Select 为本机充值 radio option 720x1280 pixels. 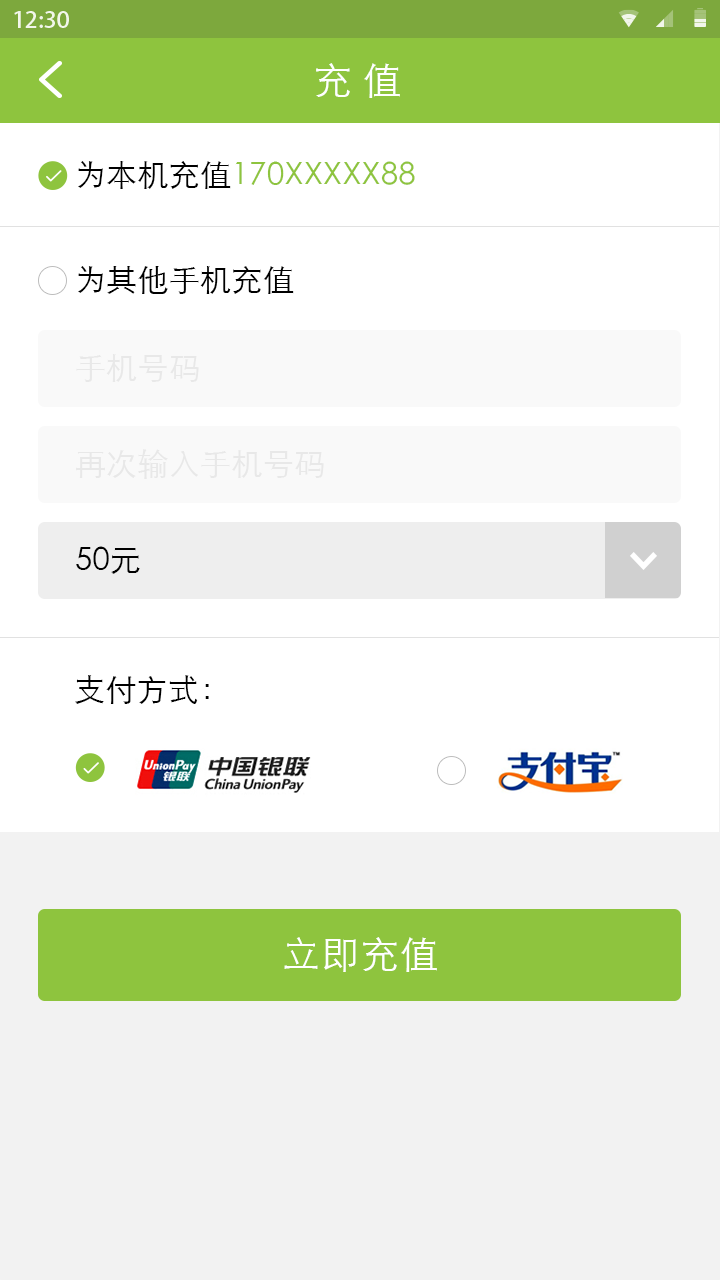click(x=53, y=175)
